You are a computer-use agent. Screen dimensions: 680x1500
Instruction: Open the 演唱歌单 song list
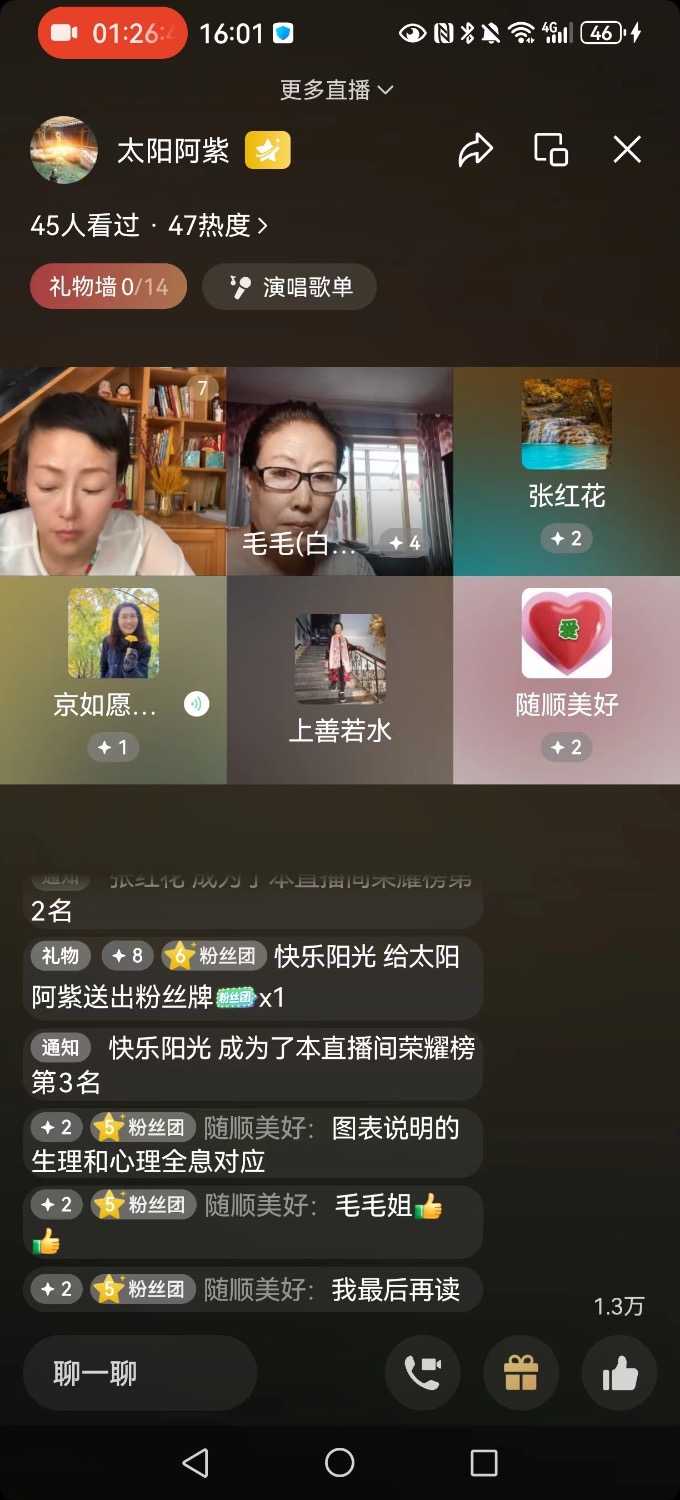[x=290, y=287]
